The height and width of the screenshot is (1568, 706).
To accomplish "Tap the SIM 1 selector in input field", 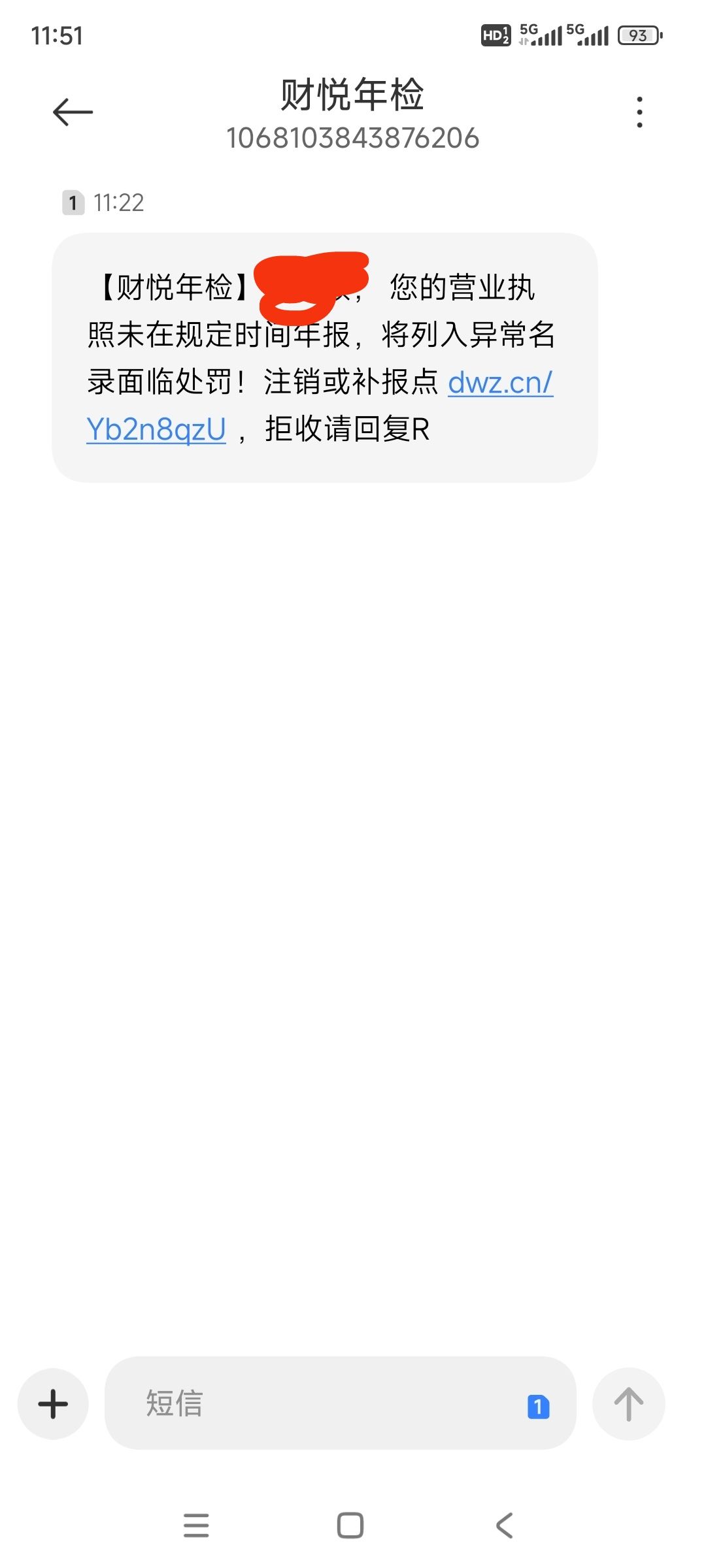I will (538, 1407).
